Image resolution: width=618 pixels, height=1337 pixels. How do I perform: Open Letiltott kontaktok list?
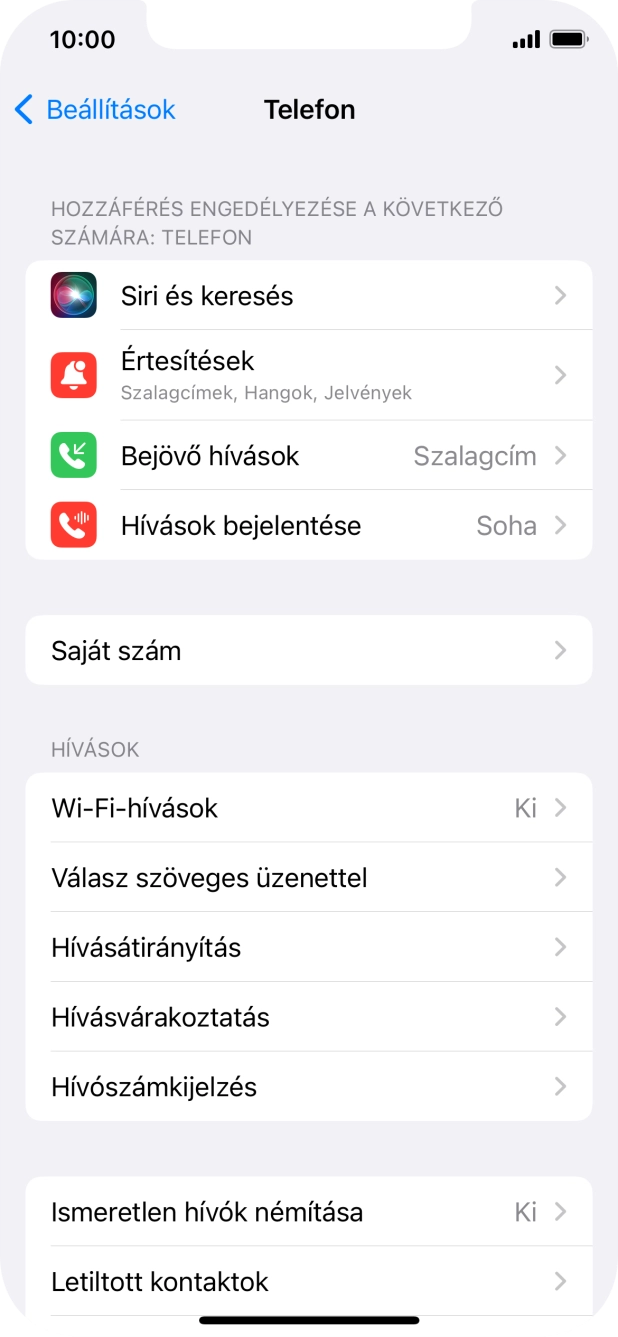pos(308,1281)
